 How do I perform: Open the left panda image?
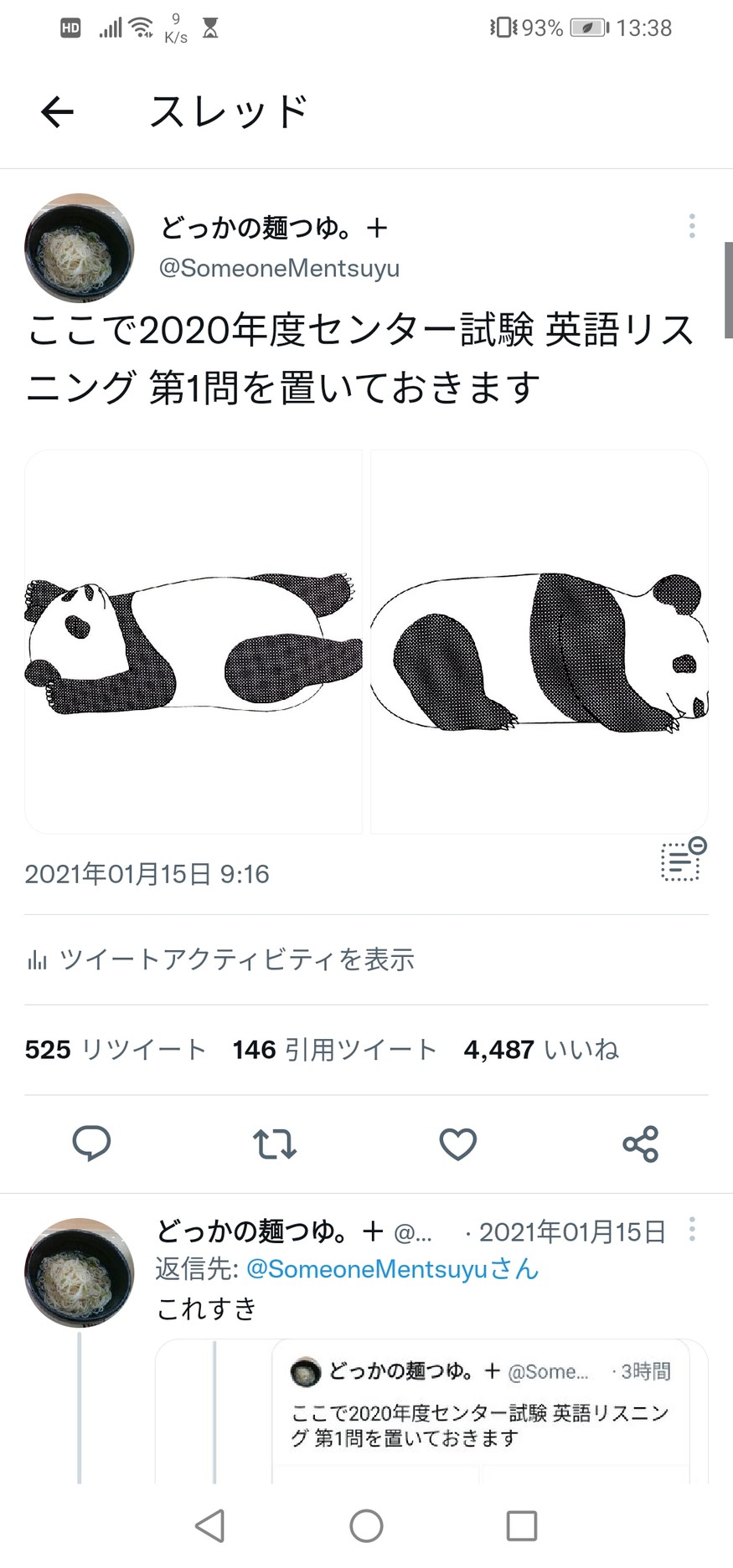coord(194,641)
